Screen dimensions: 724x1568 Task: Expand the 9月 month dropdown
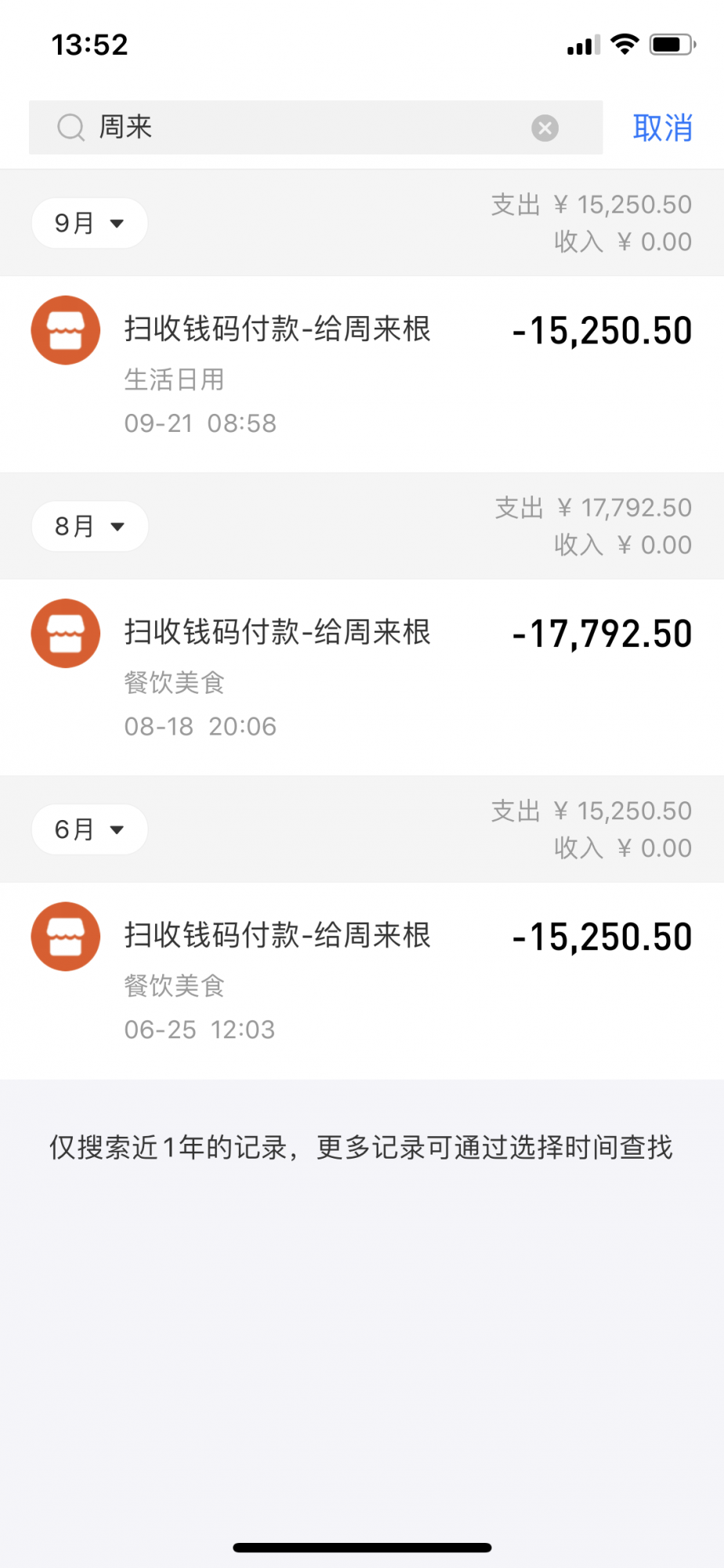pyautogui.click(x=89, y=223)
